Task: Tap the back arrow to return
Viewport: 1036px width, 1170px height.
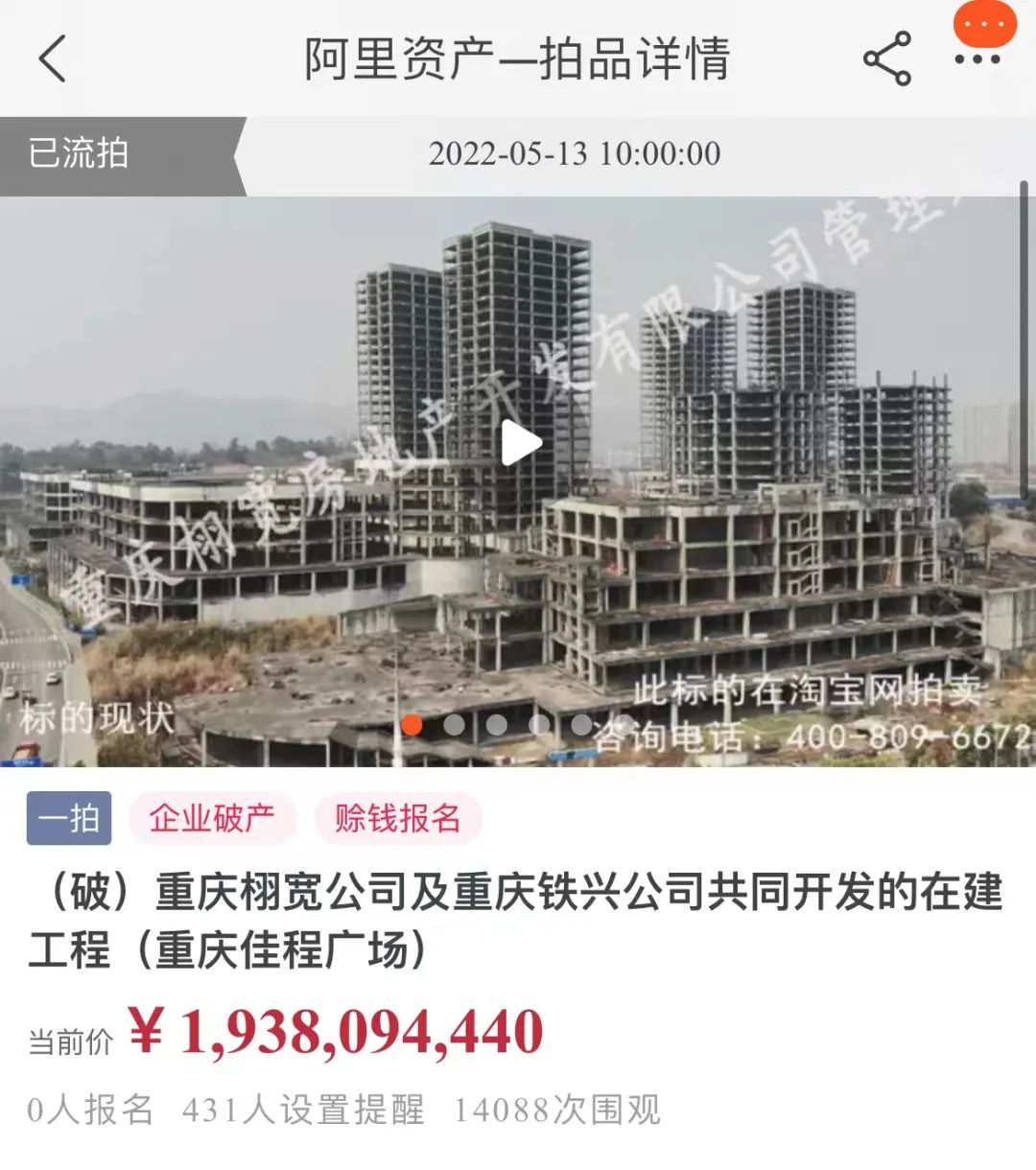Action: 53,59
